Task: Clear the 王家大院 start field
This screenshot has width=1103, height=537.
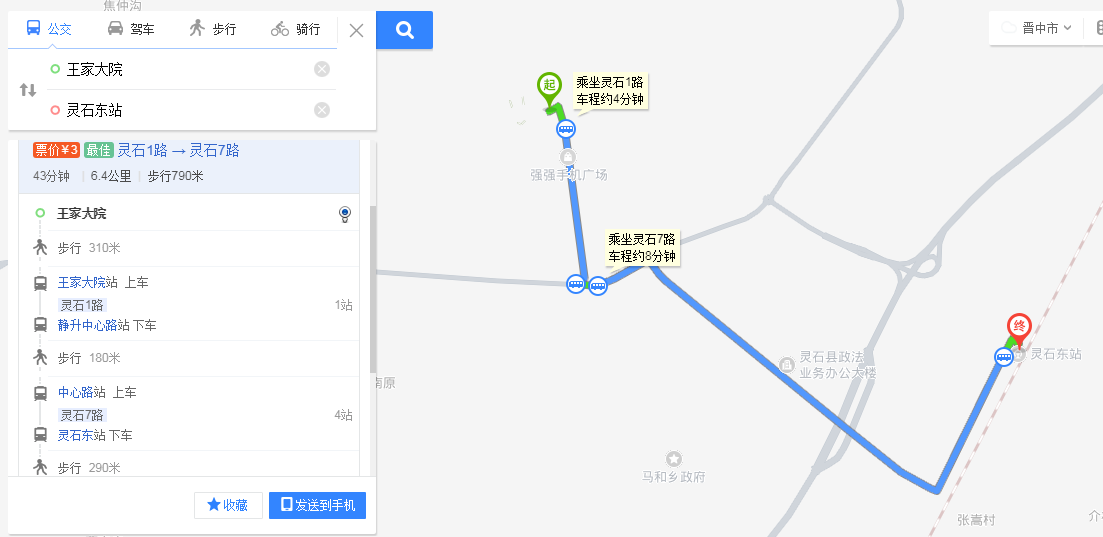Action: [322, 69]
